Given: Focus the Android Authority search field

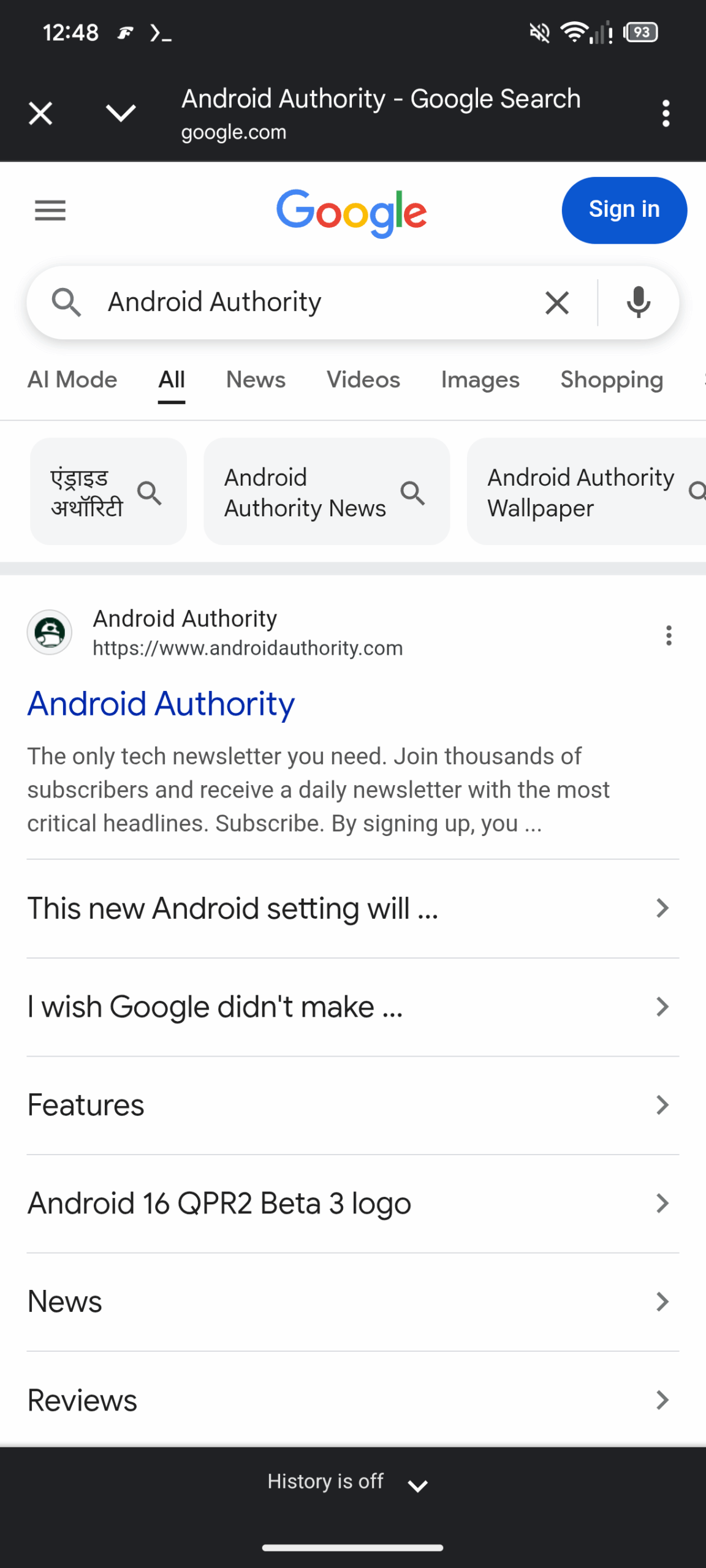Looking at the screenshot, I should [x=306, y=303].
